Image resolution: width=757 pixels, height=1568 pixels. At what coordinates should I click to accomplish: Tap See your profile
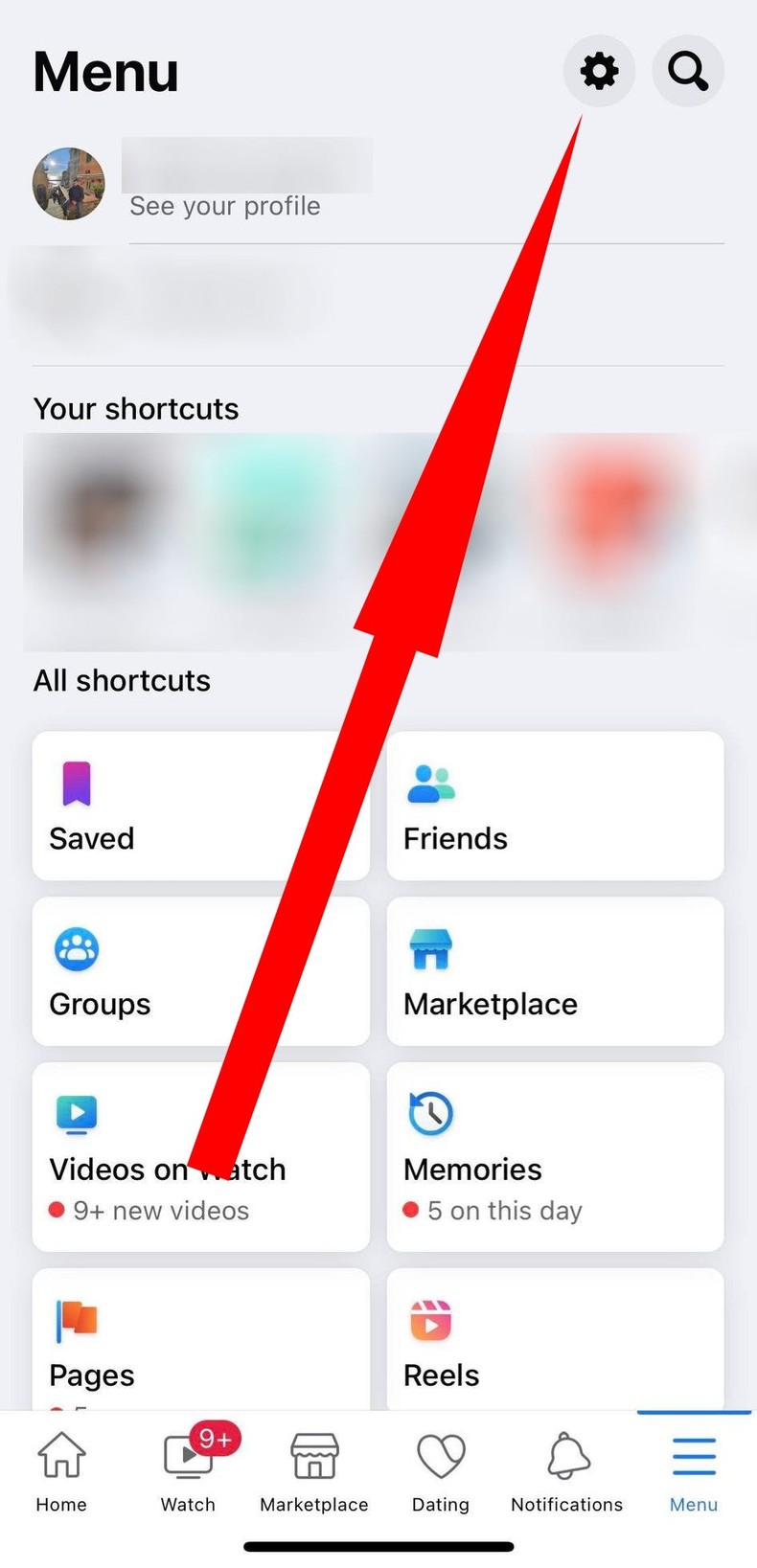point(224,205)
